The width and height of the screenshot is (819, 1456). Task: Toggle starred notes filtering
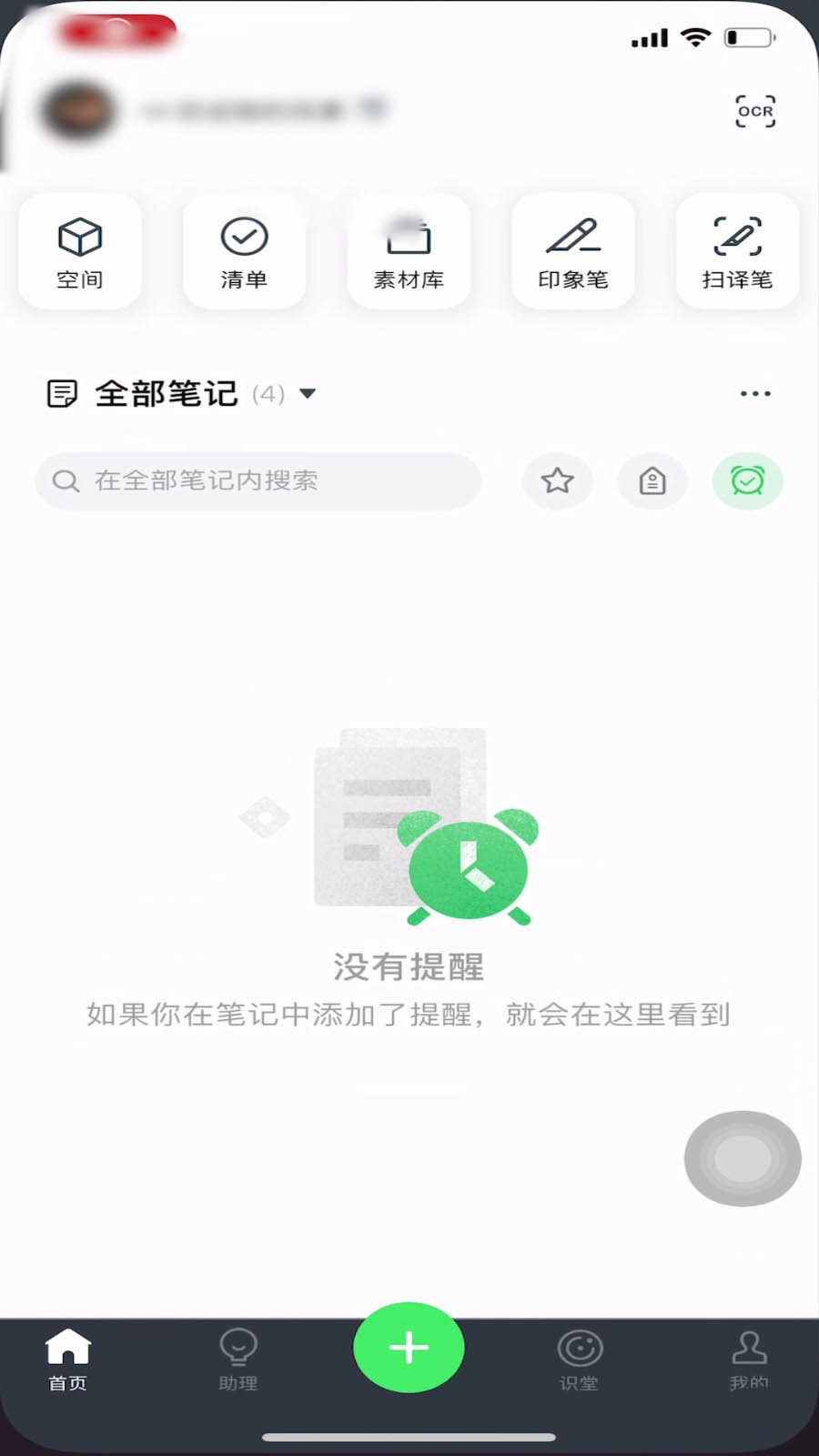coord(557,481)
